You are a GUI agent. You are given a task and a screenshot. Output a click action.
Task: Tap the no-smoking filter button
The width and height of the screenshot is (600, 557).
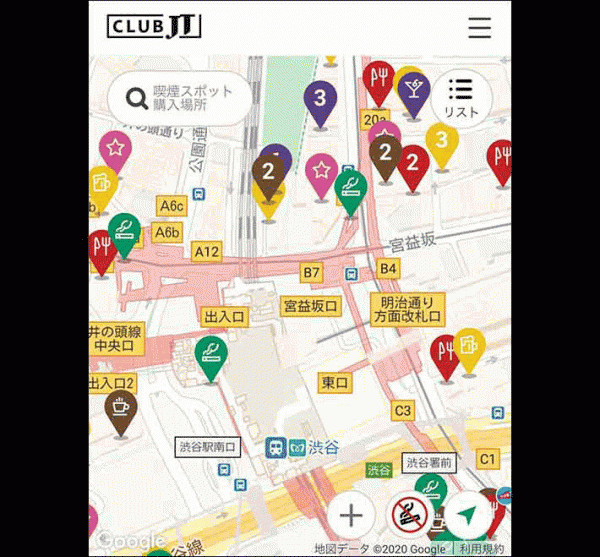coord(410,516)
